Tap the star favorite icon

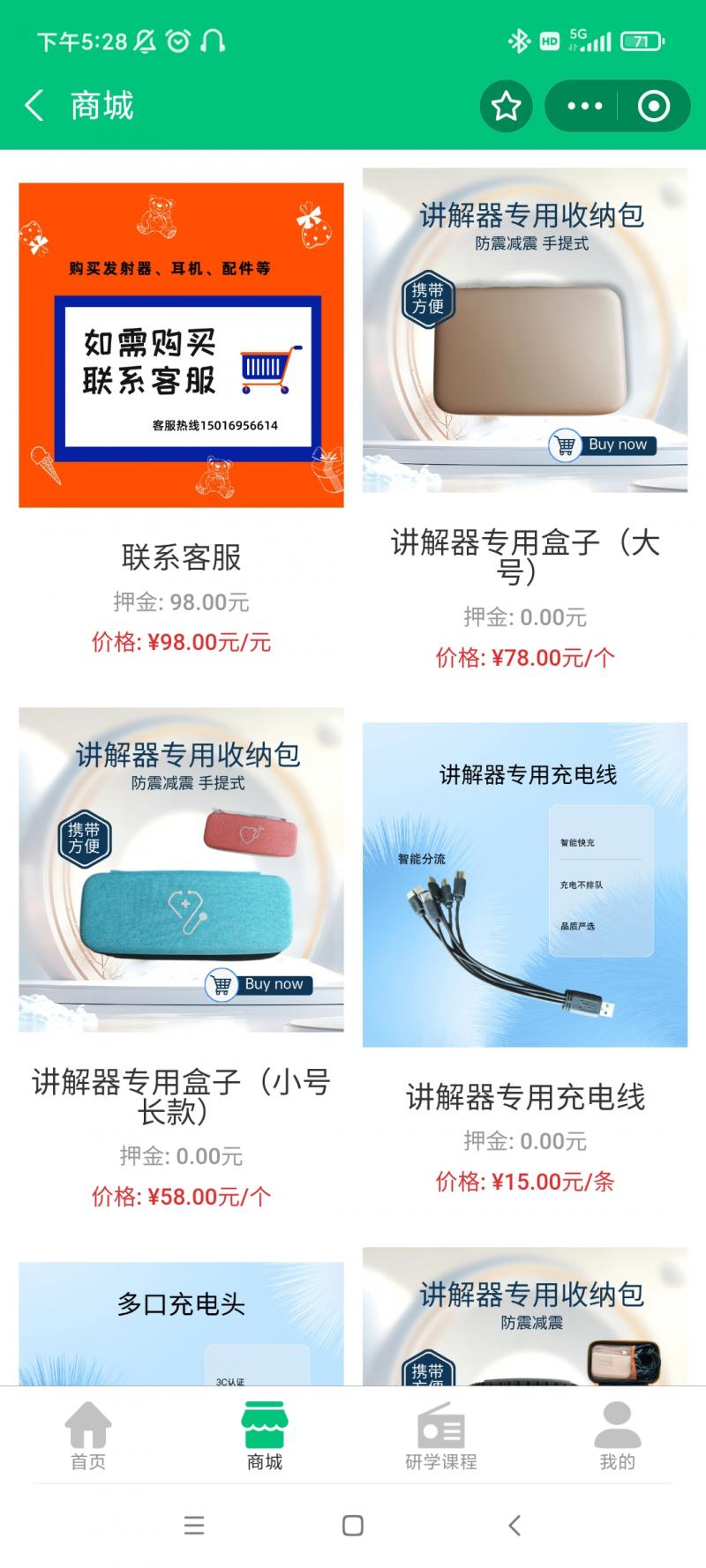[x=506, y=106]
